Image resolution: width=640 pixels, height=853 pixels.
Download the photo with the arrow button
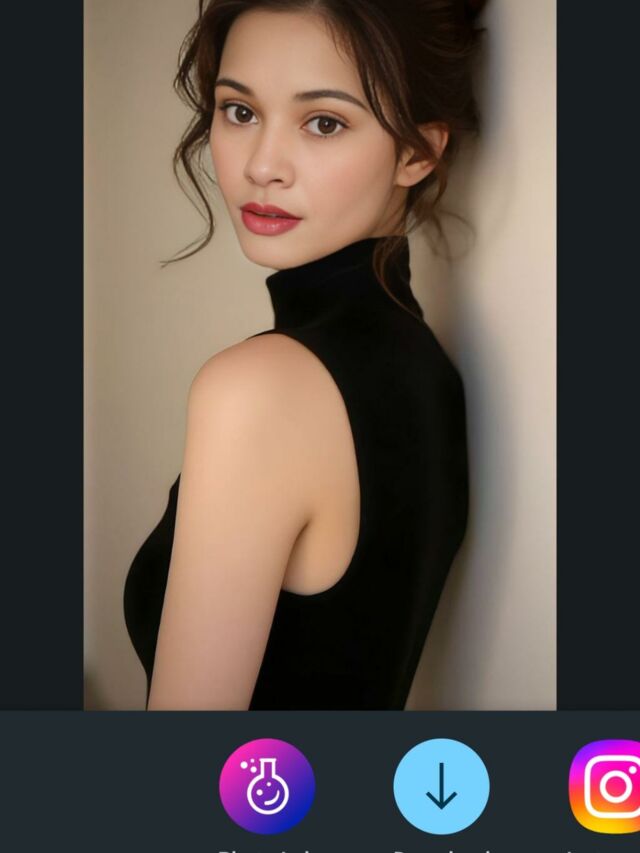pyautogui.click(x=441, y=786)
